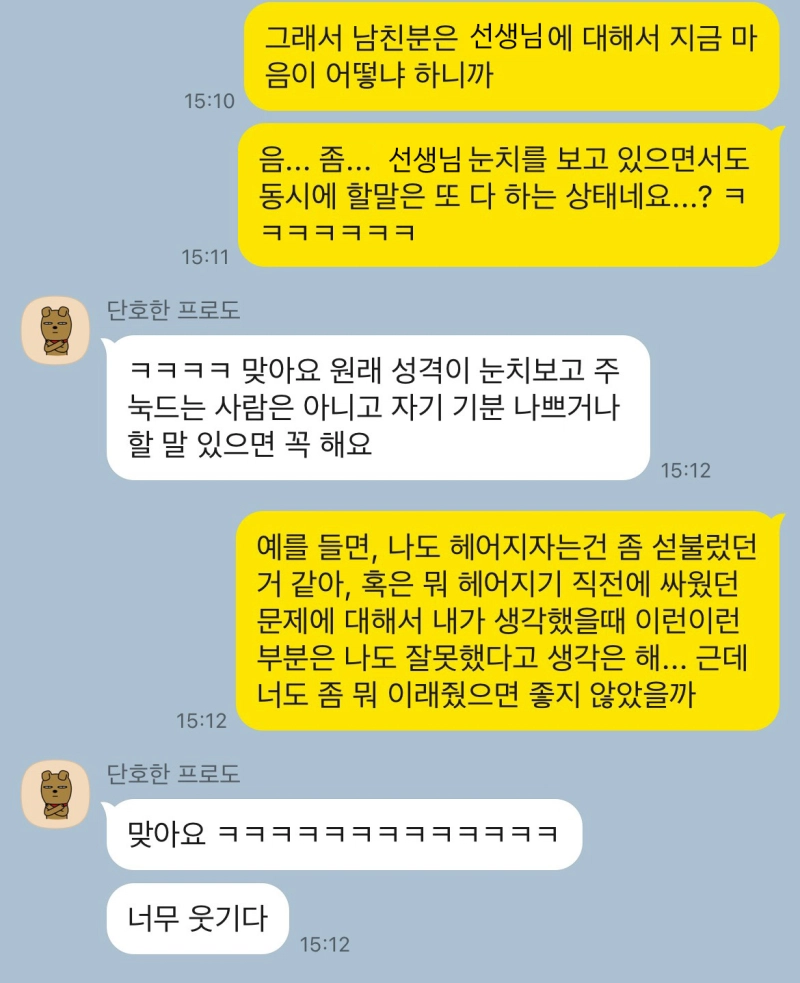The width and height of the screenshot is (800, 983).
Task: Open 단호한 프로도's profile picture beside the '원래 성격이' message
Action: tap(56, 331)
